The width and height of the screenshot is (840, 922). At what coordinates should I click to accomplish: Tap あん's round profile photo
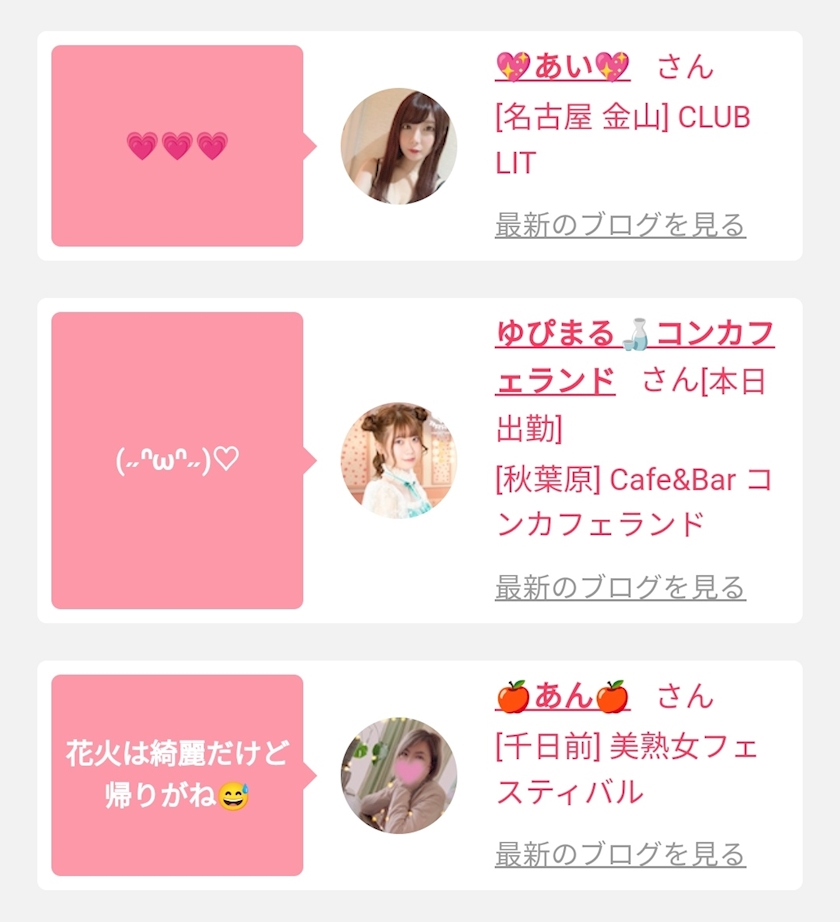[399, 775]
